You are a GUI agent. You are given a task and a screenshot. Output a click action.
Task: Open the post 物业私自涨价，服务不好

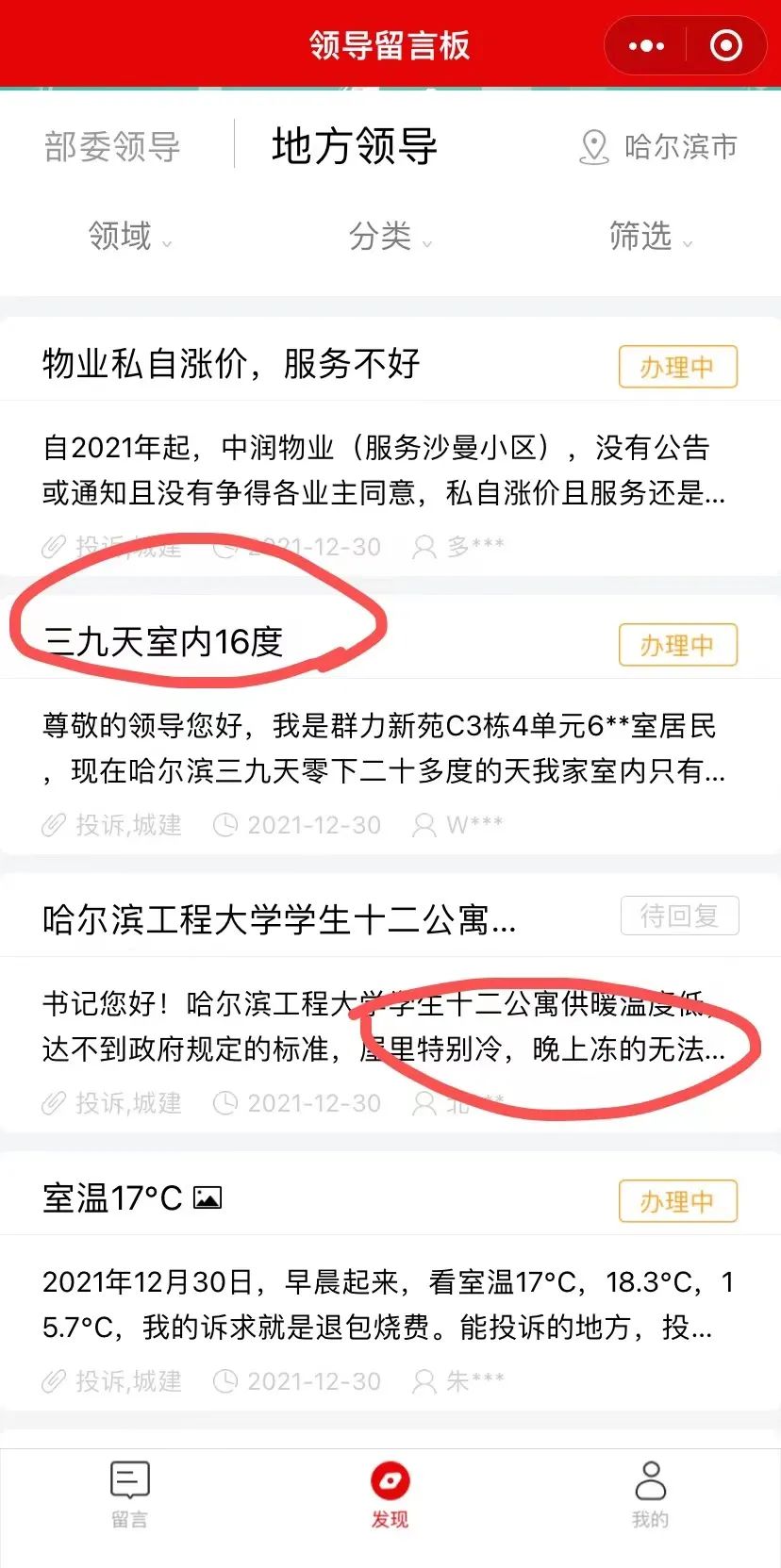[231, 364]
